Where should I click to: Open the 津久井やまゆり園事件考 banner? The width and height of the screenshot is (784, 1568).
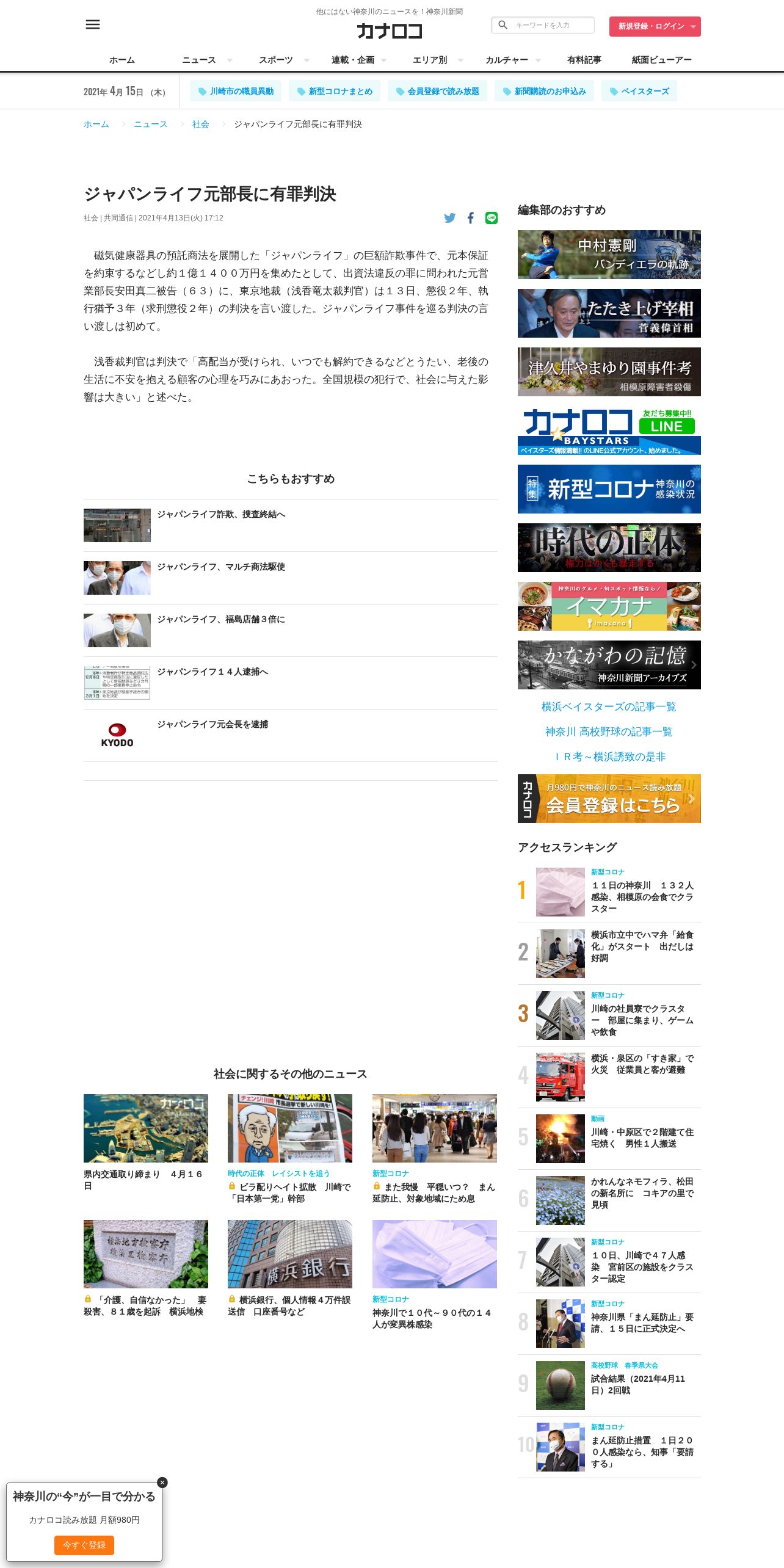(x=609, y=372)
